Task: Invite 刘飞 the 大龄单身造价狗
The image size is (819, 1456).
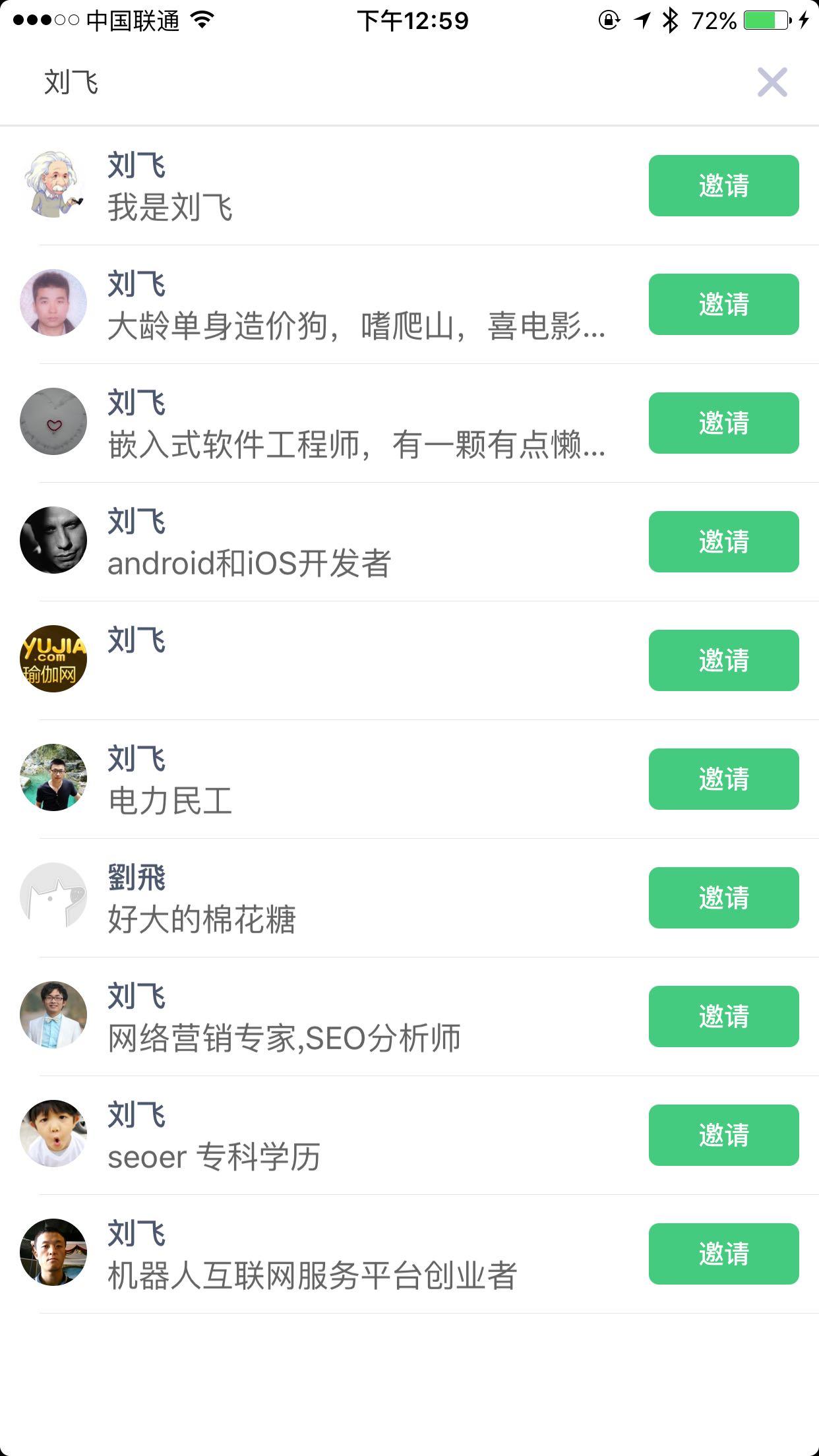Action: click(723, 304)
